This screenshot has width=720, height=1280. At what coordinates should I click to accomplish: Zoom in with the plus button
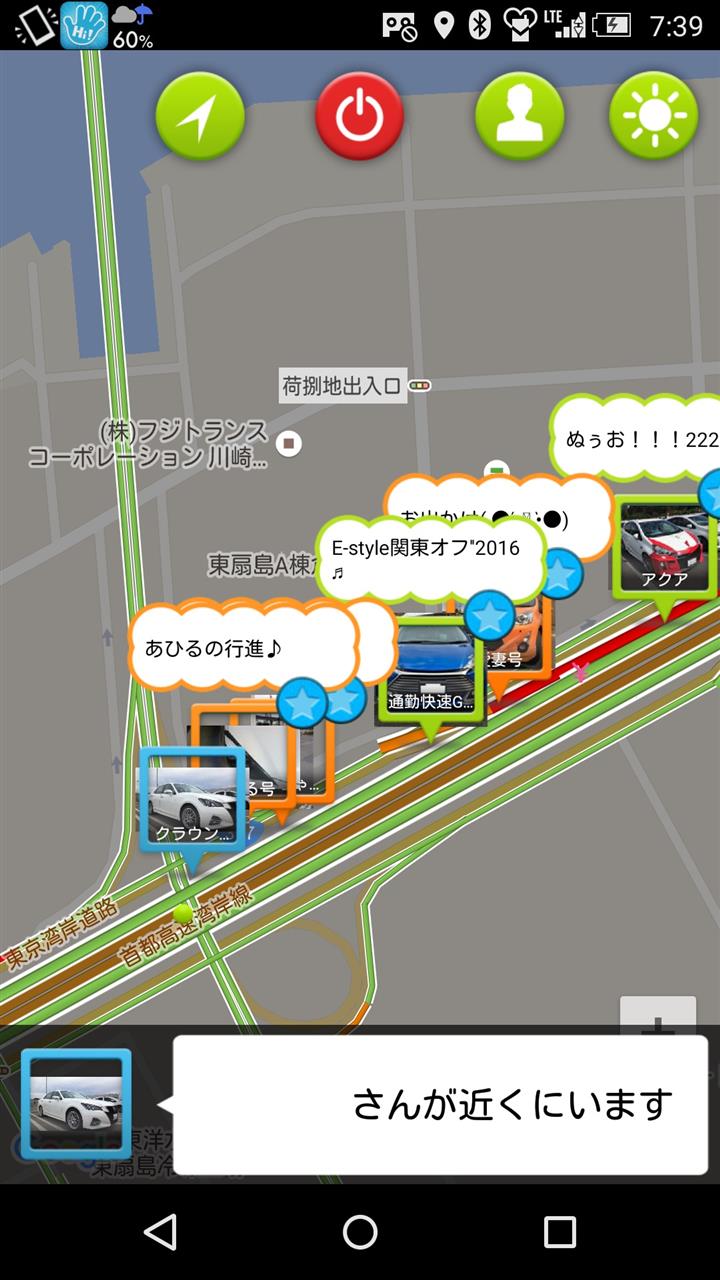[x=657, y=1014]
